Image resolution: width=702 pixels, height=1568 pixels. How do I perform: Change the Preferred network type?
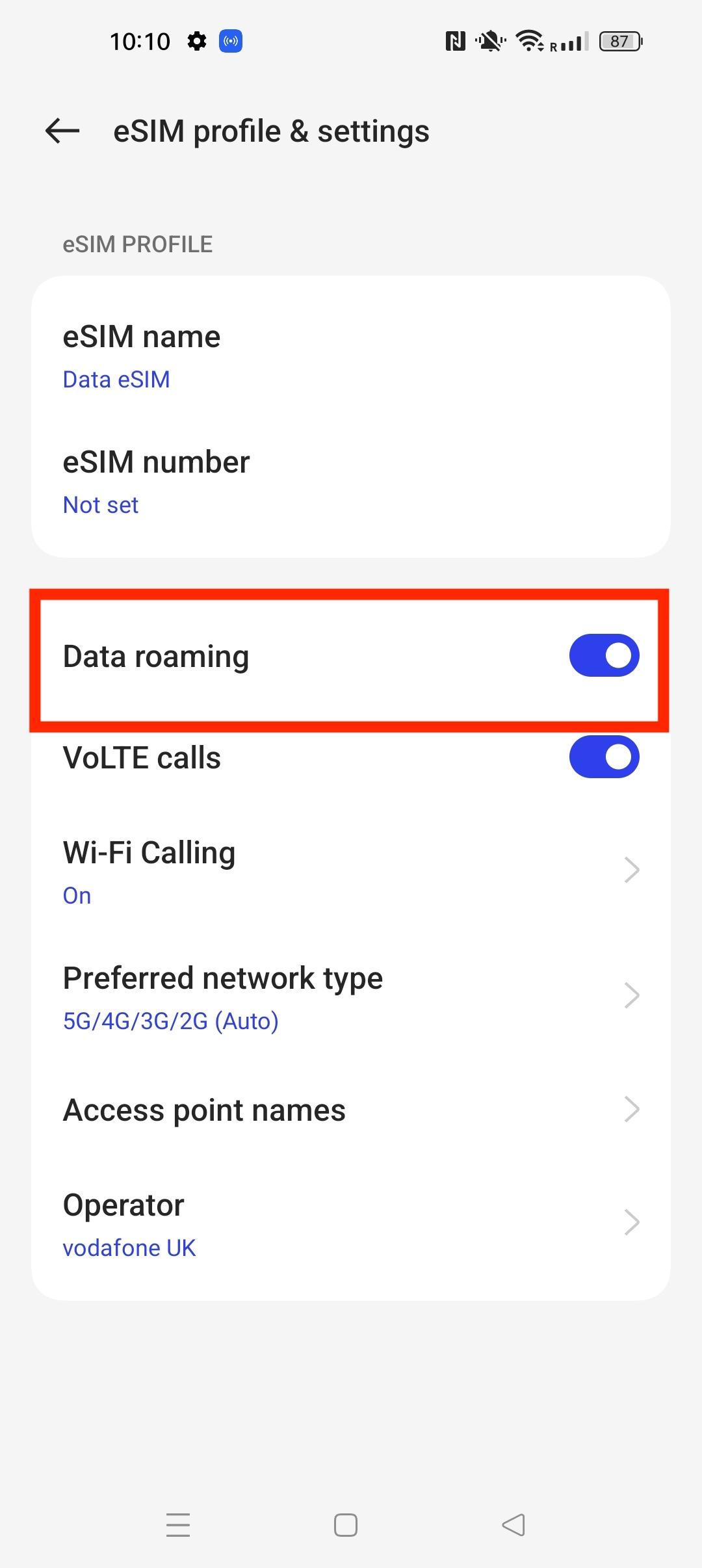[x=351, y=997]
